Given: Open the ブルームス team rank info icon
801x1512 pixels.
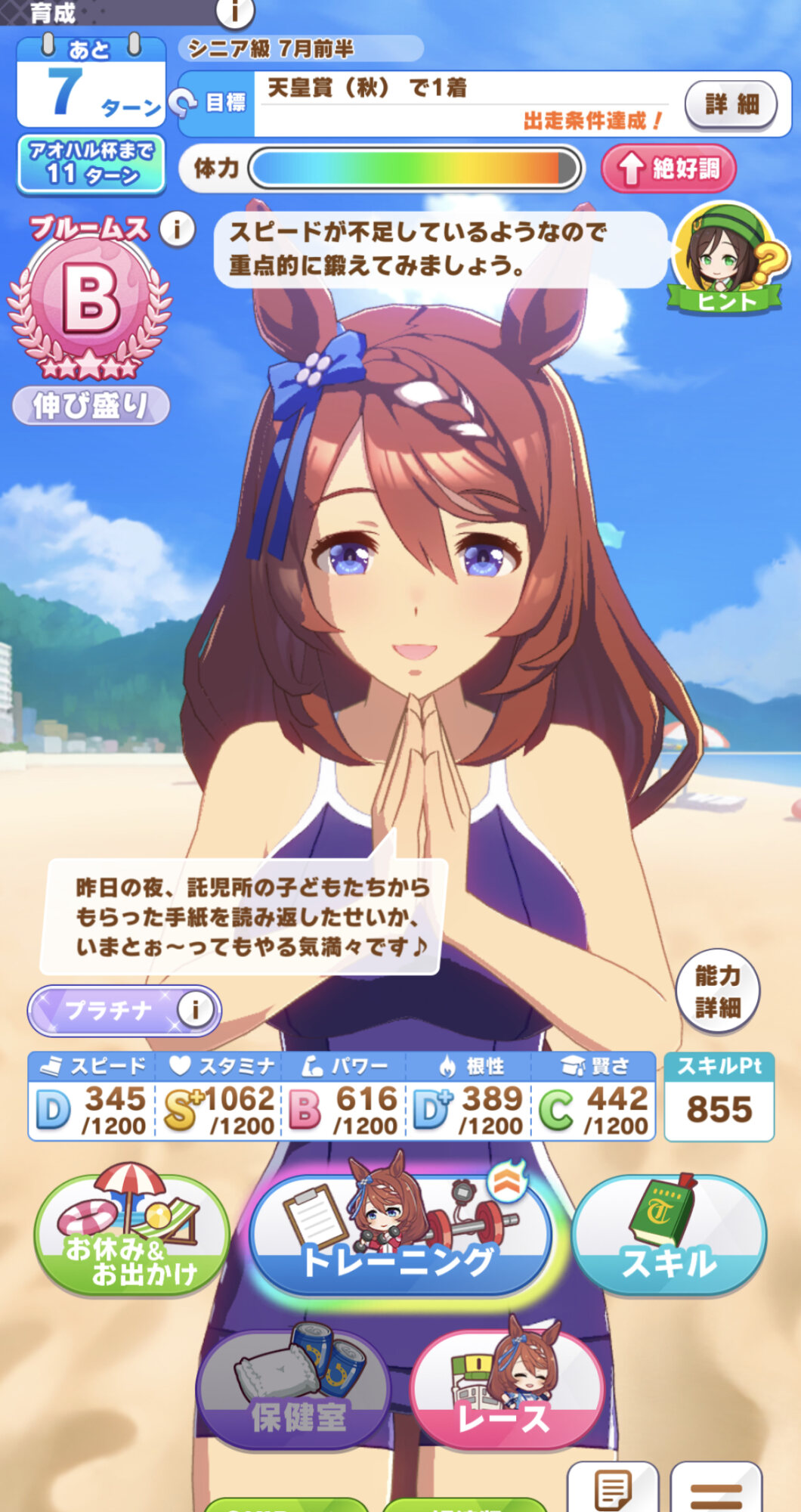Looking at the screenshot, I should point(178,228).
